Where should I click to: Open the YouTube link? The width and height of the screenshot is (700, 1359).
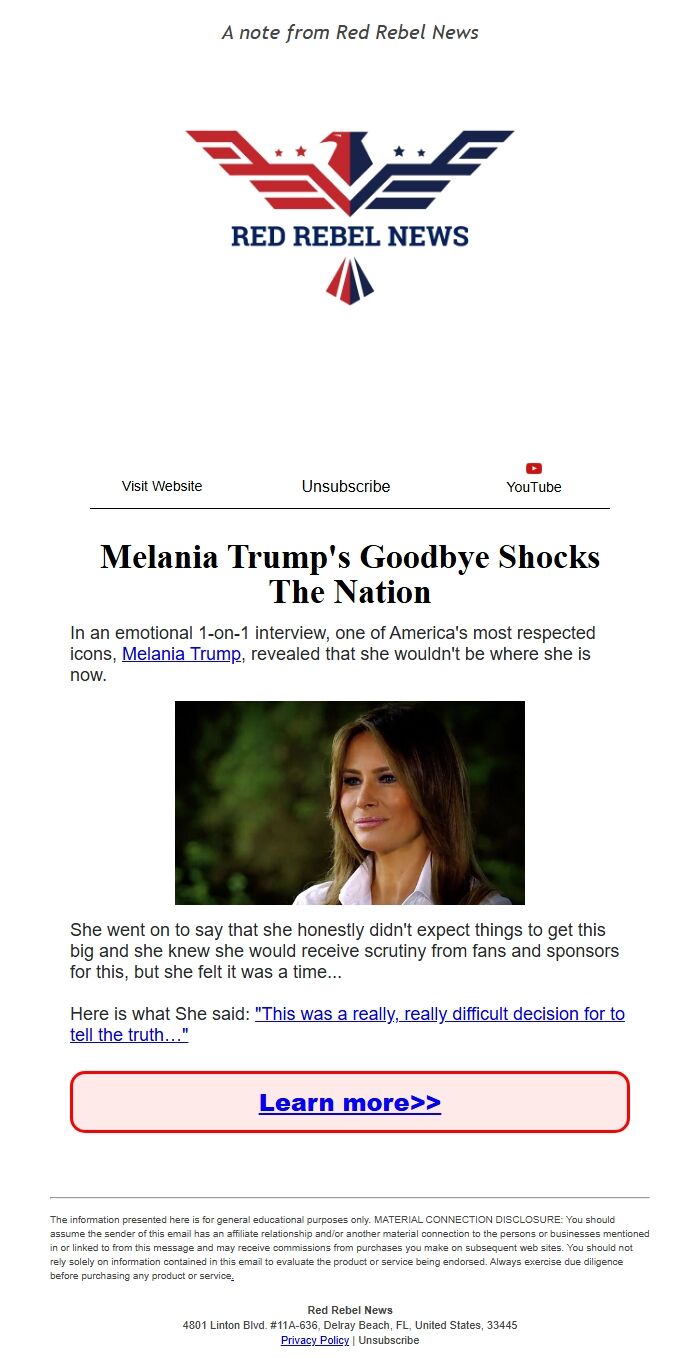[x=534, y=479]
